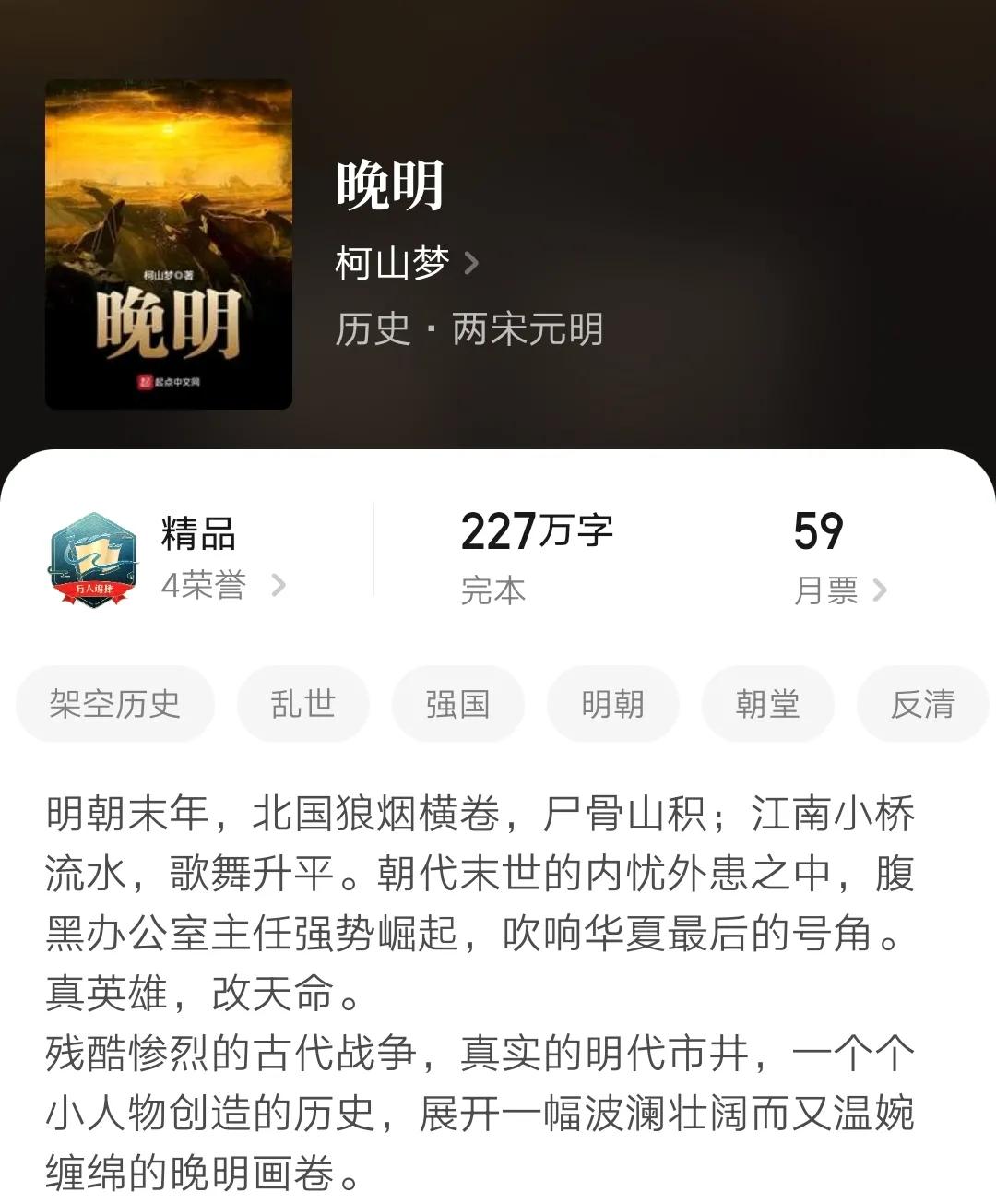The image size is (996, 1204).
Task: Select the 强国 tag chip
Action: coord(458,704)
